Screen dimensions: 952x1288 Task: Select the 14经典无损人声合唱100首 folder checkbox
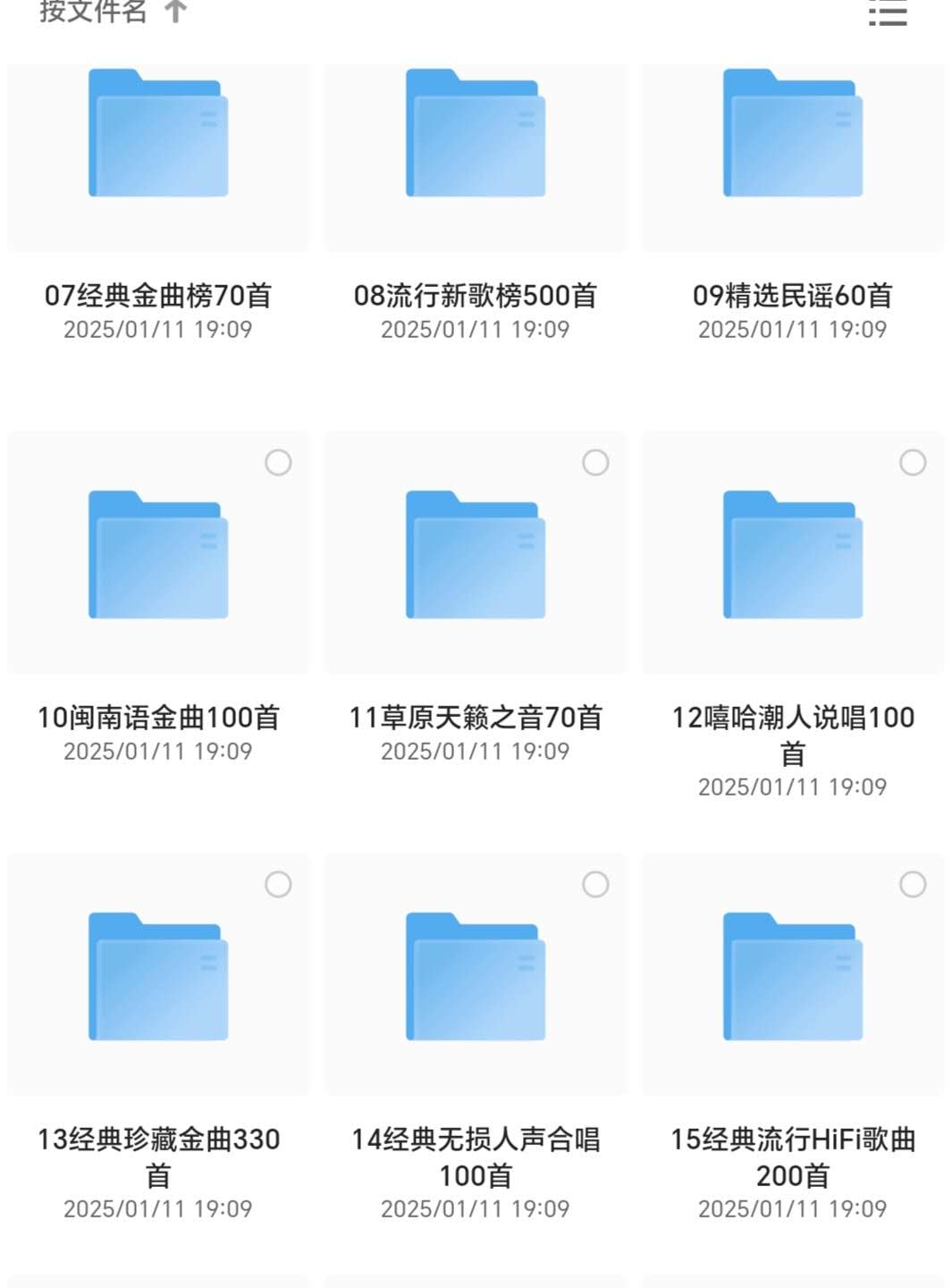[x=595, y=883]
